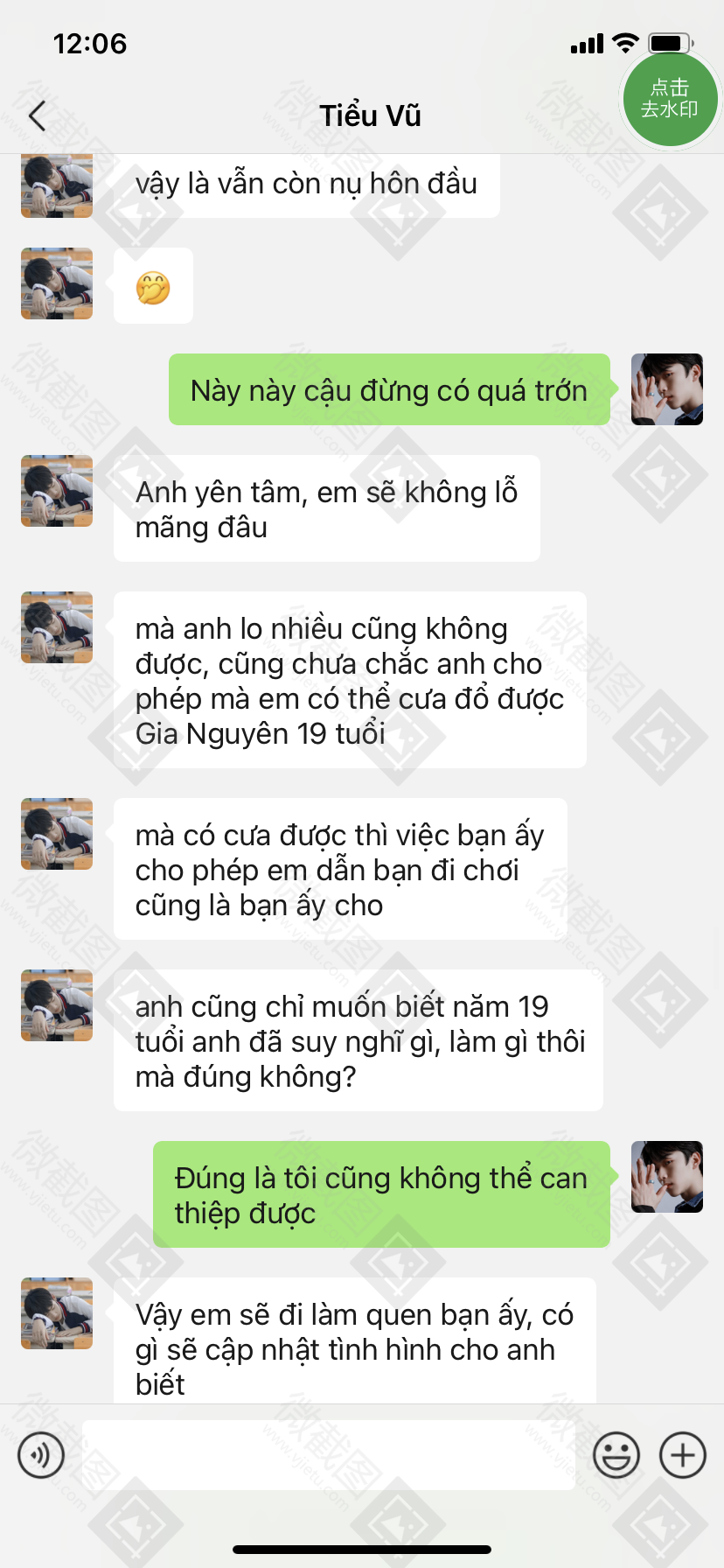This screenshot has width=724, height=1568.
Task: Switch to voice message input
Action: point(41,1456)
